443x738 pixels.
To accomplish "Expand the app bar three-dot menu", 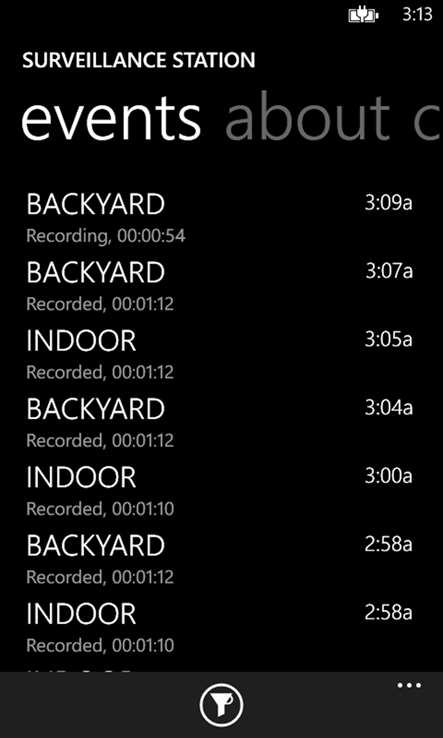I will coord(409,685).
